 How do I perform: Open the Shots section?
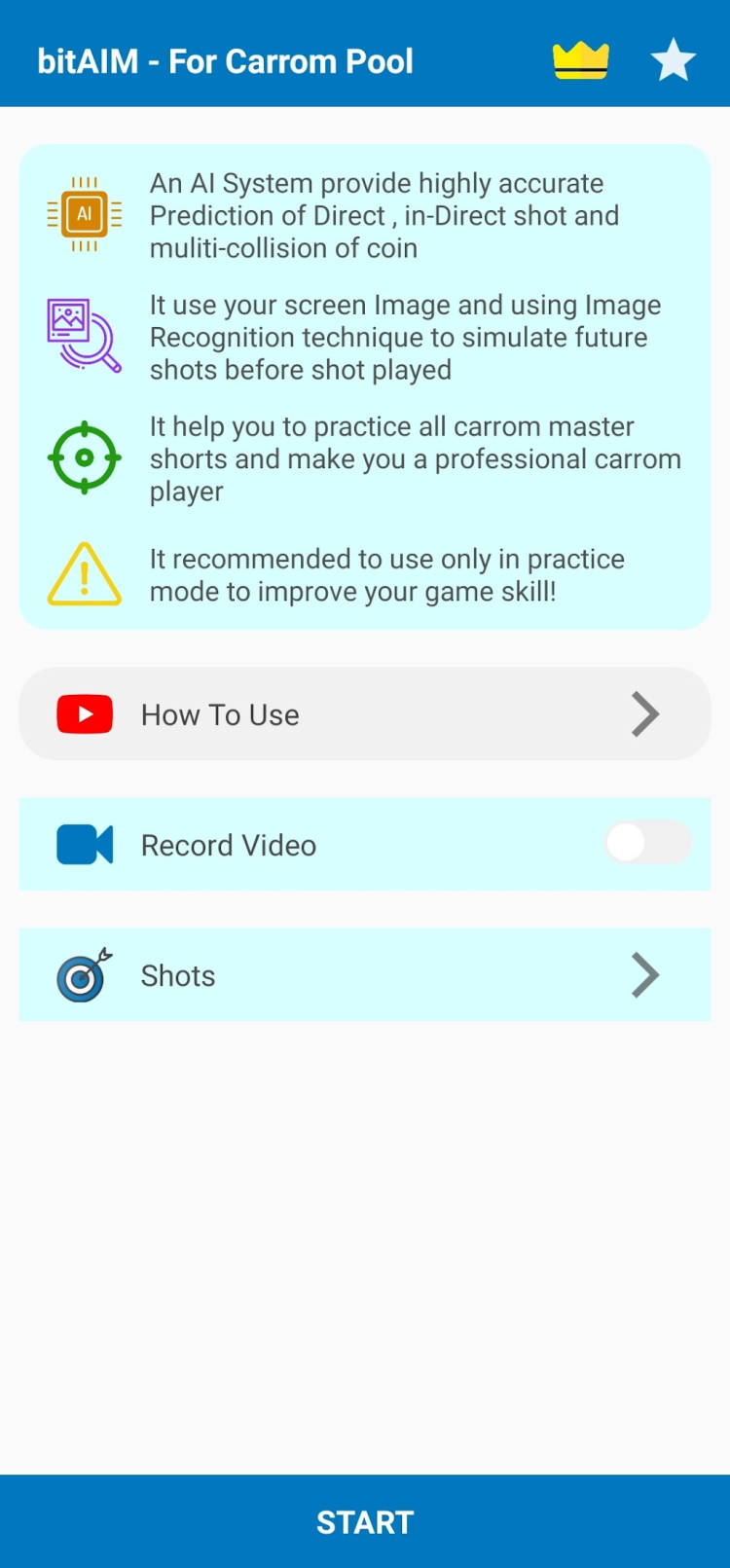click(364, 974)
